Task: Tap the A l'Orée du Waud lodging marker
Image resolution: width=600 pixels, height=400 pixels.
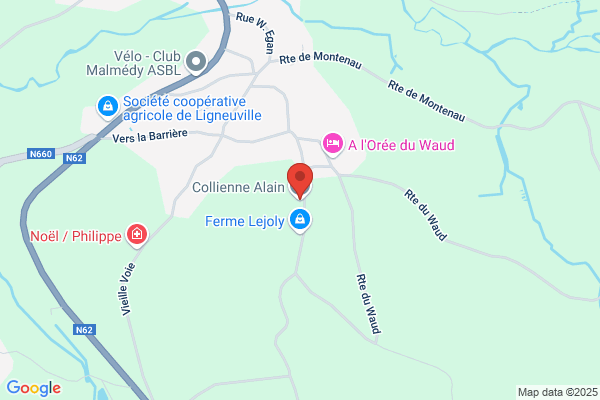Action: (333, 144)
